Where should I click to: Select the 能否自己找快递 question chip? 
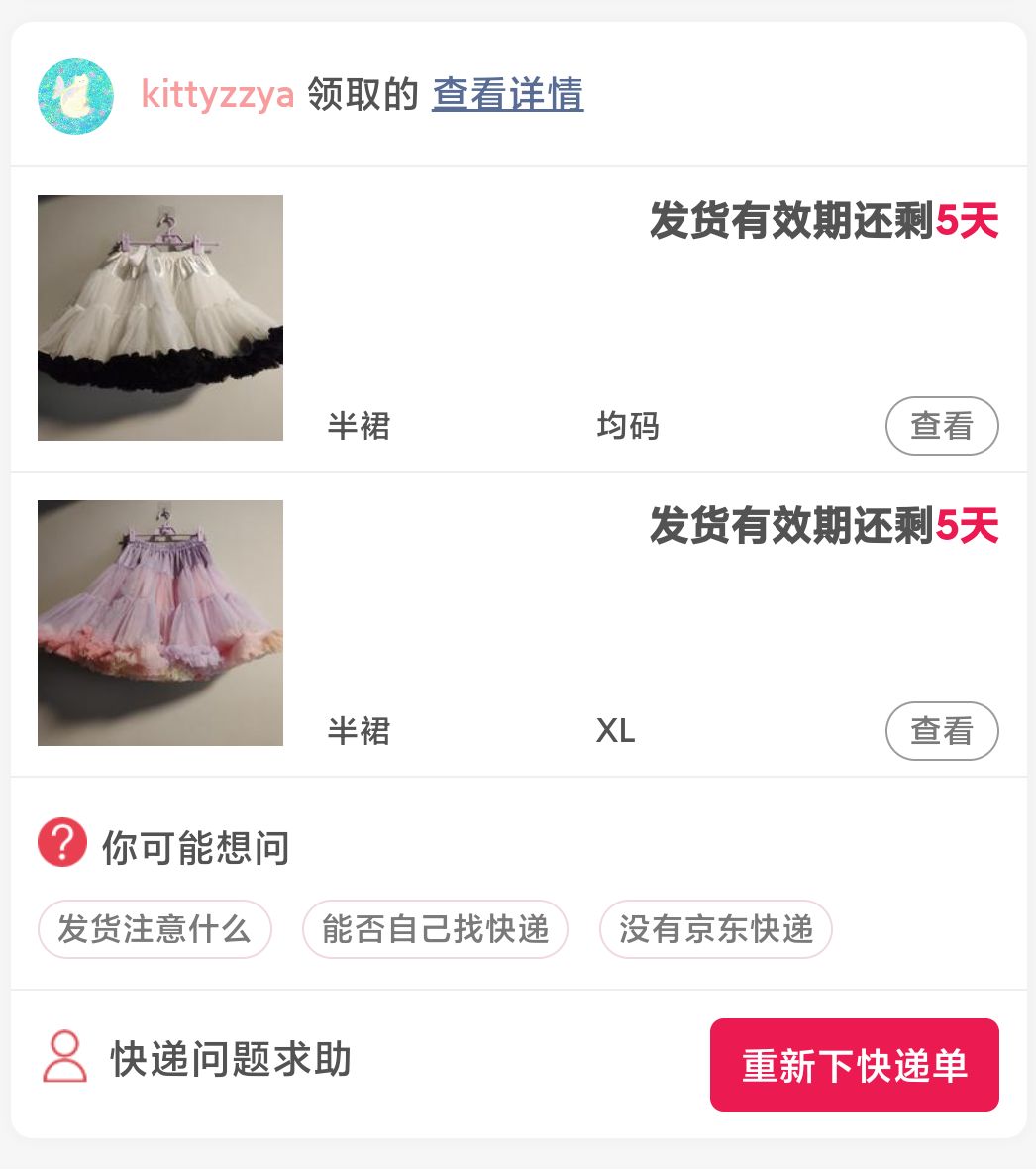point(435,929)
